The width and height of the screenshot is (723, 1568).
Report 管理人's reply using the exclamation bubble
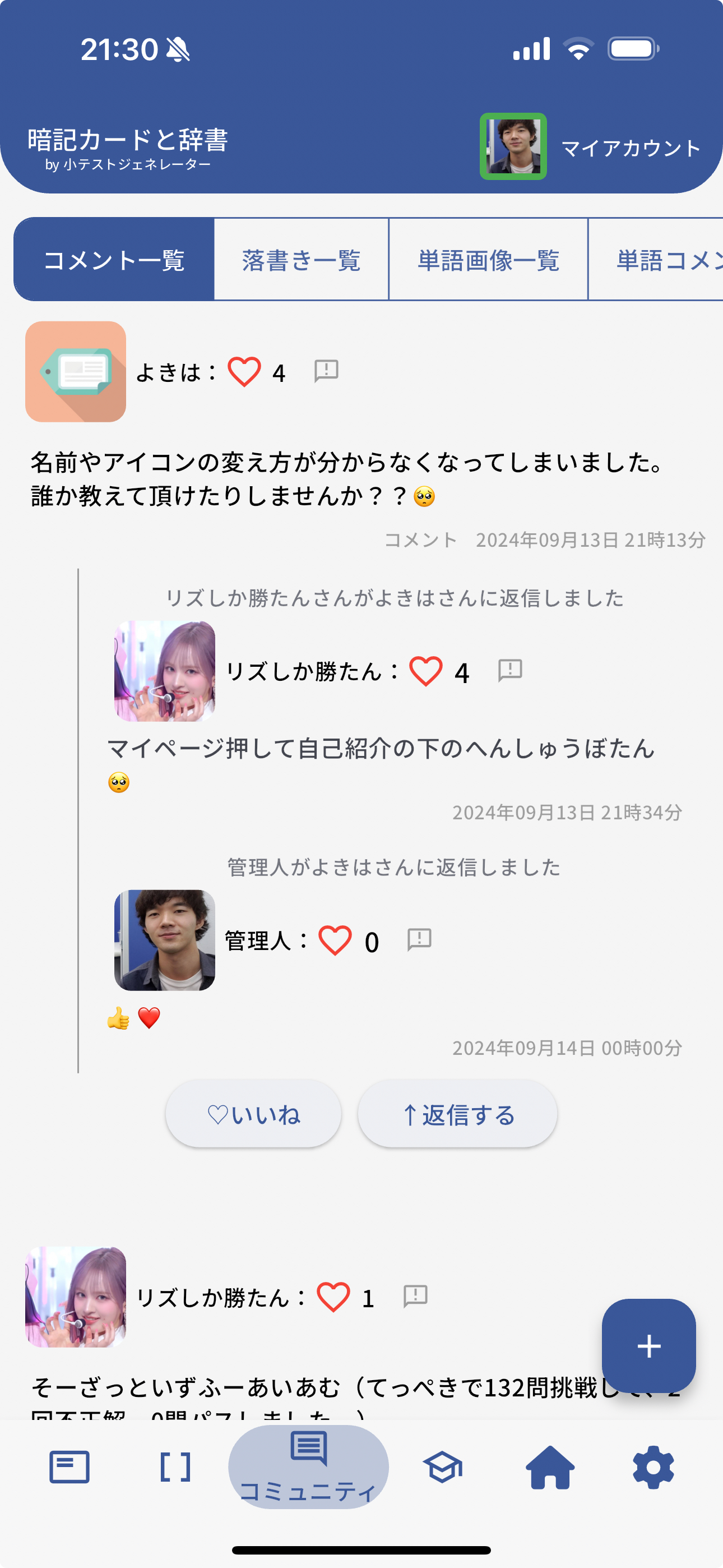[419, 940]
